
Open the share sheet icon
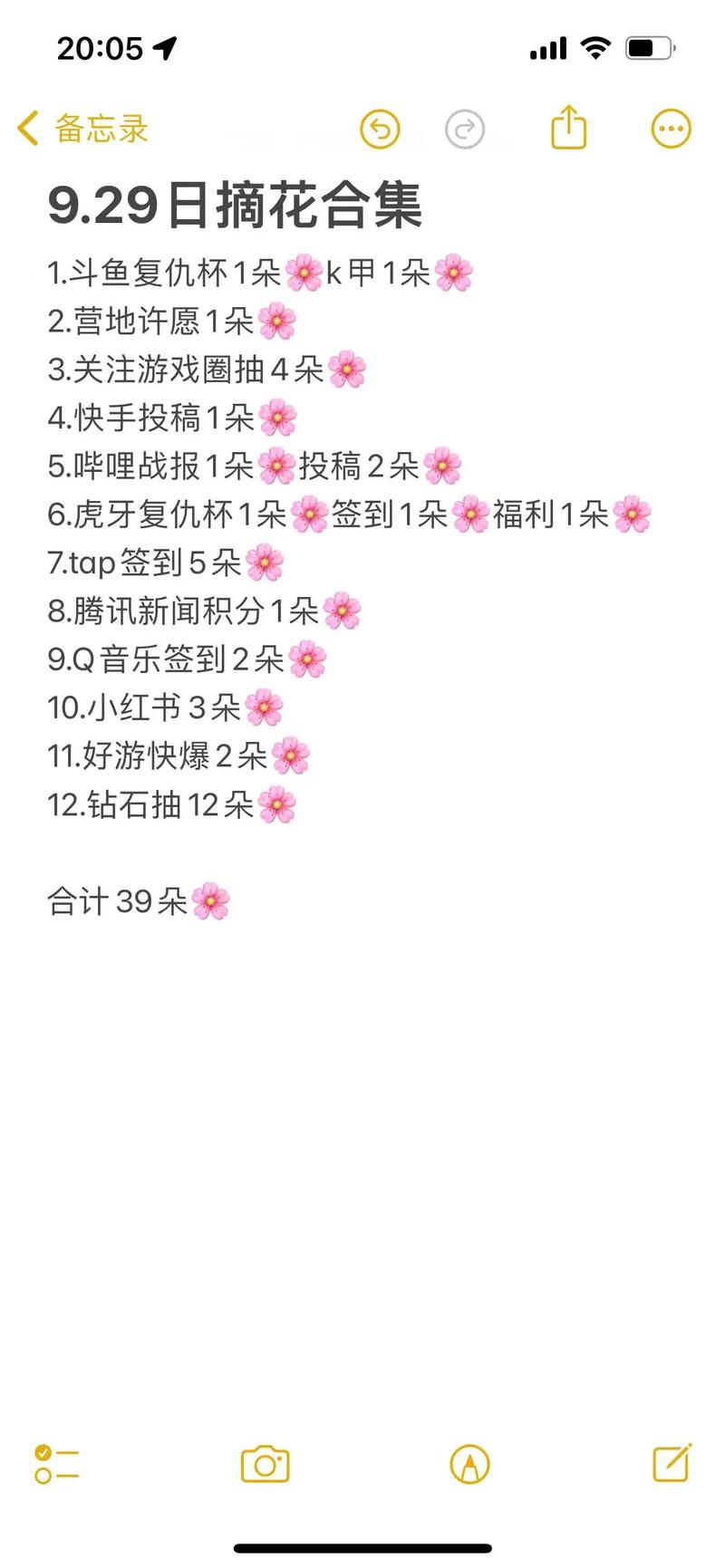[568, 128]
